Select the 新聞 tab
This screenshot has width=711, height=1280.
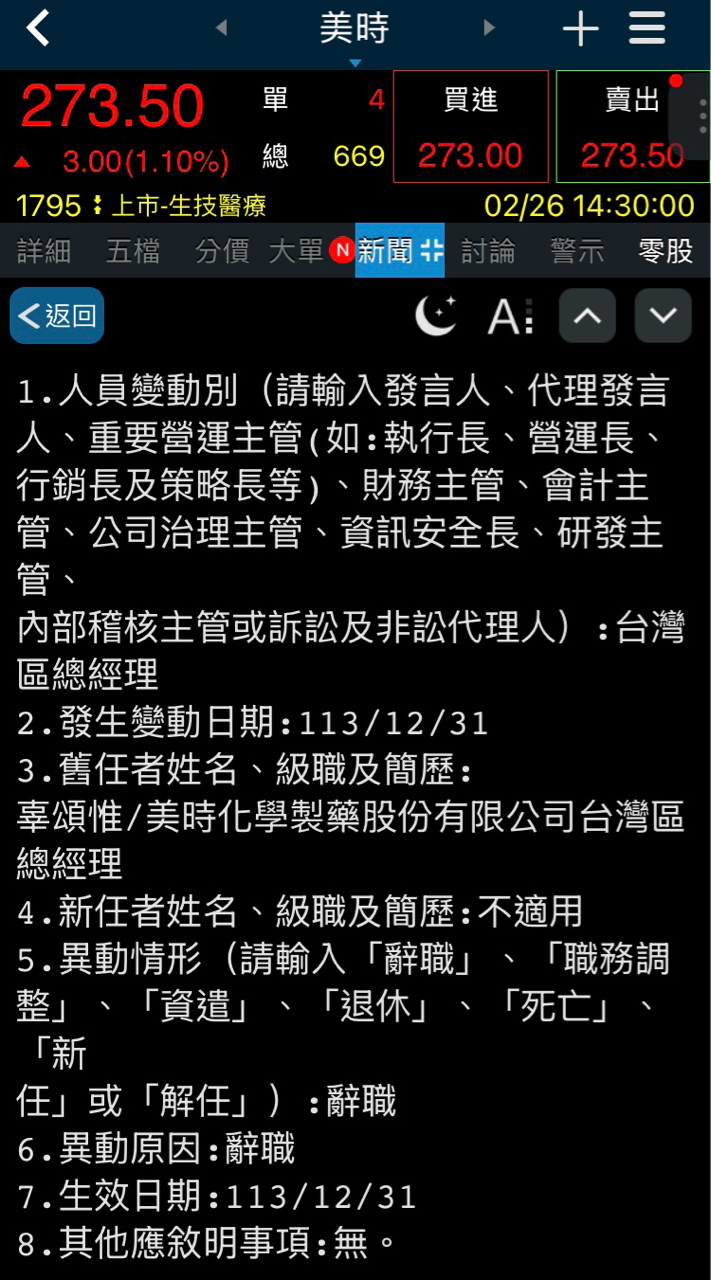pyautogui.click(x=398, y=251)
